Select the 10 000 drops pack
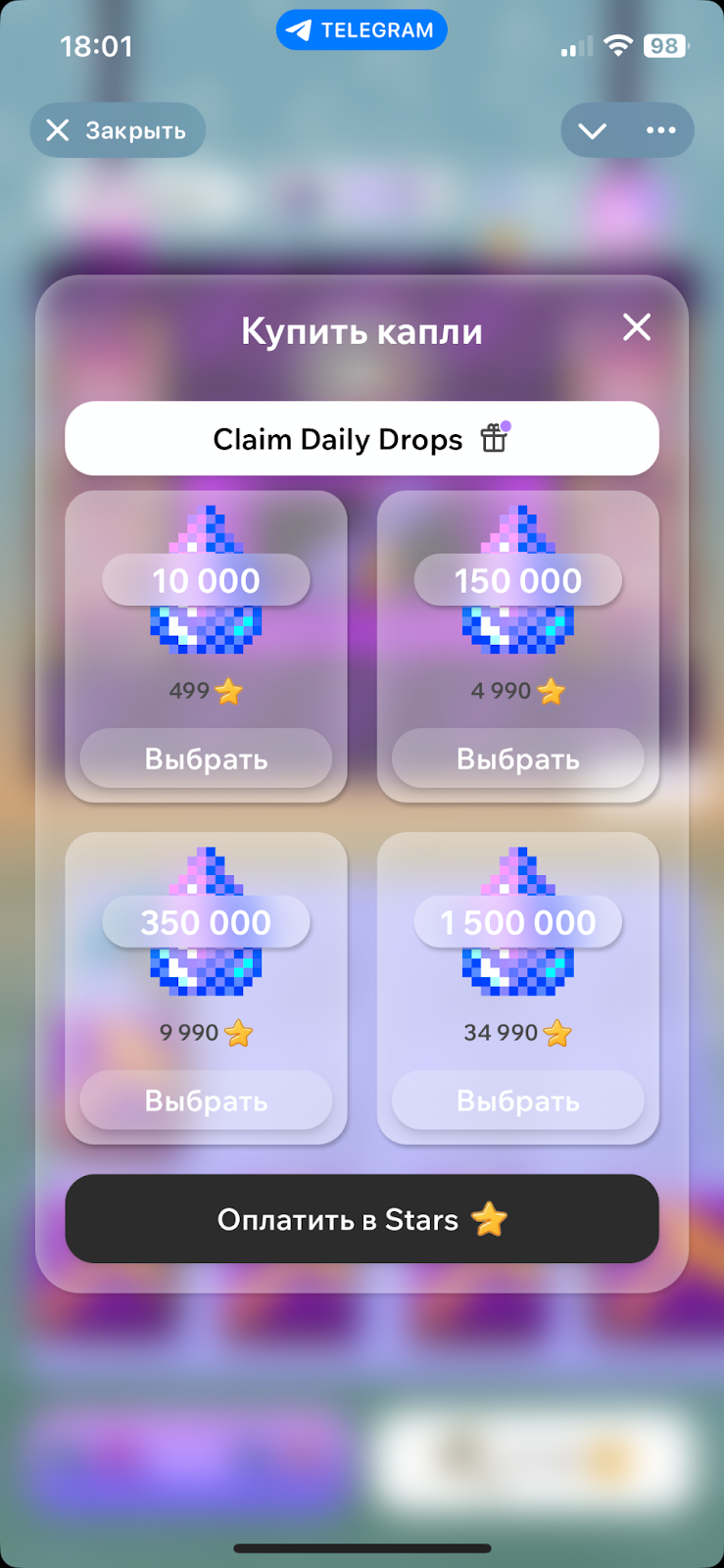724x1568 pixels. (x=206, y=759)
